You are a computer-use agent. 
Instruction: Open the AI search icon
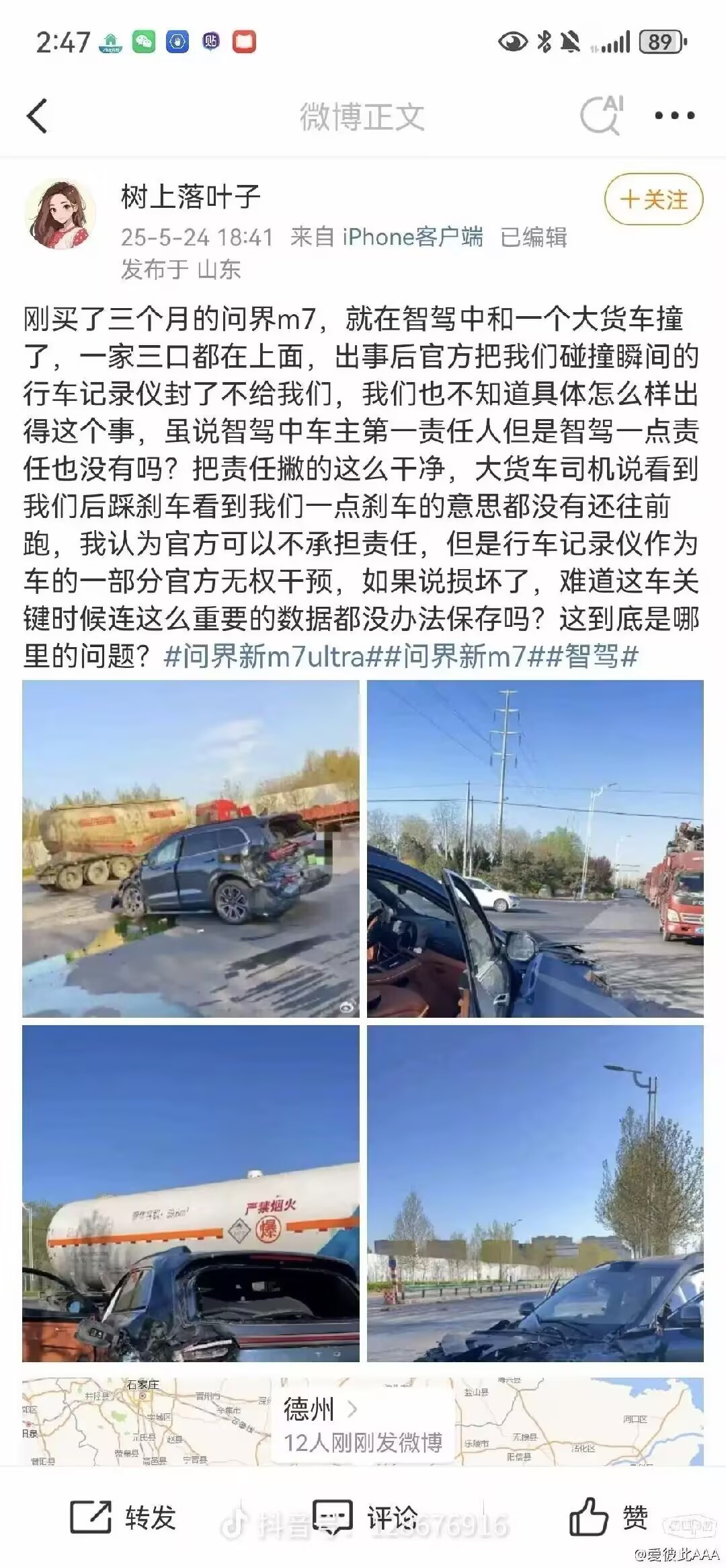click(x=602, y=116)
